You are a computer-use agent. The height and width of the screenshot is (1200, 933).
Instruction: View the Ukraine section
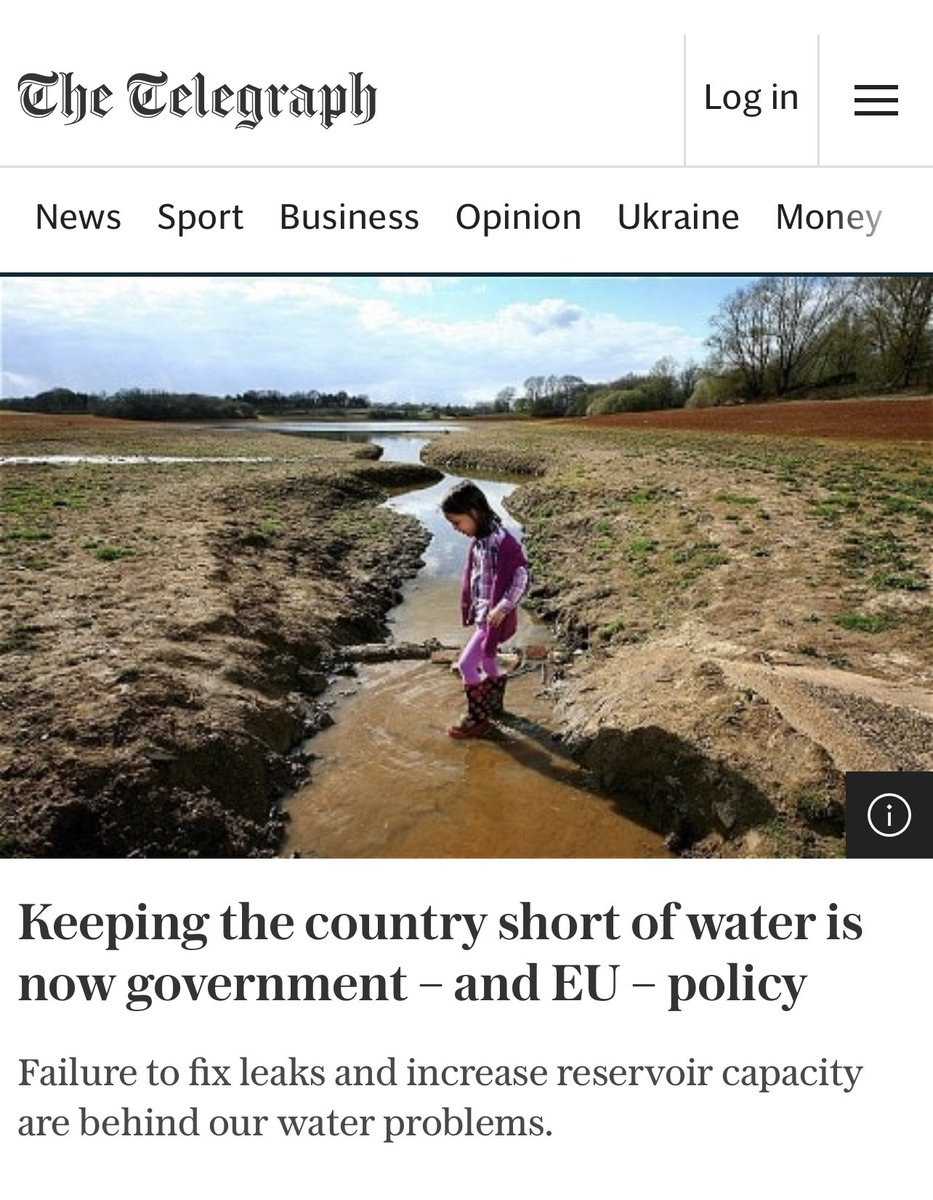pyautogui.click(x=678, y=217)
